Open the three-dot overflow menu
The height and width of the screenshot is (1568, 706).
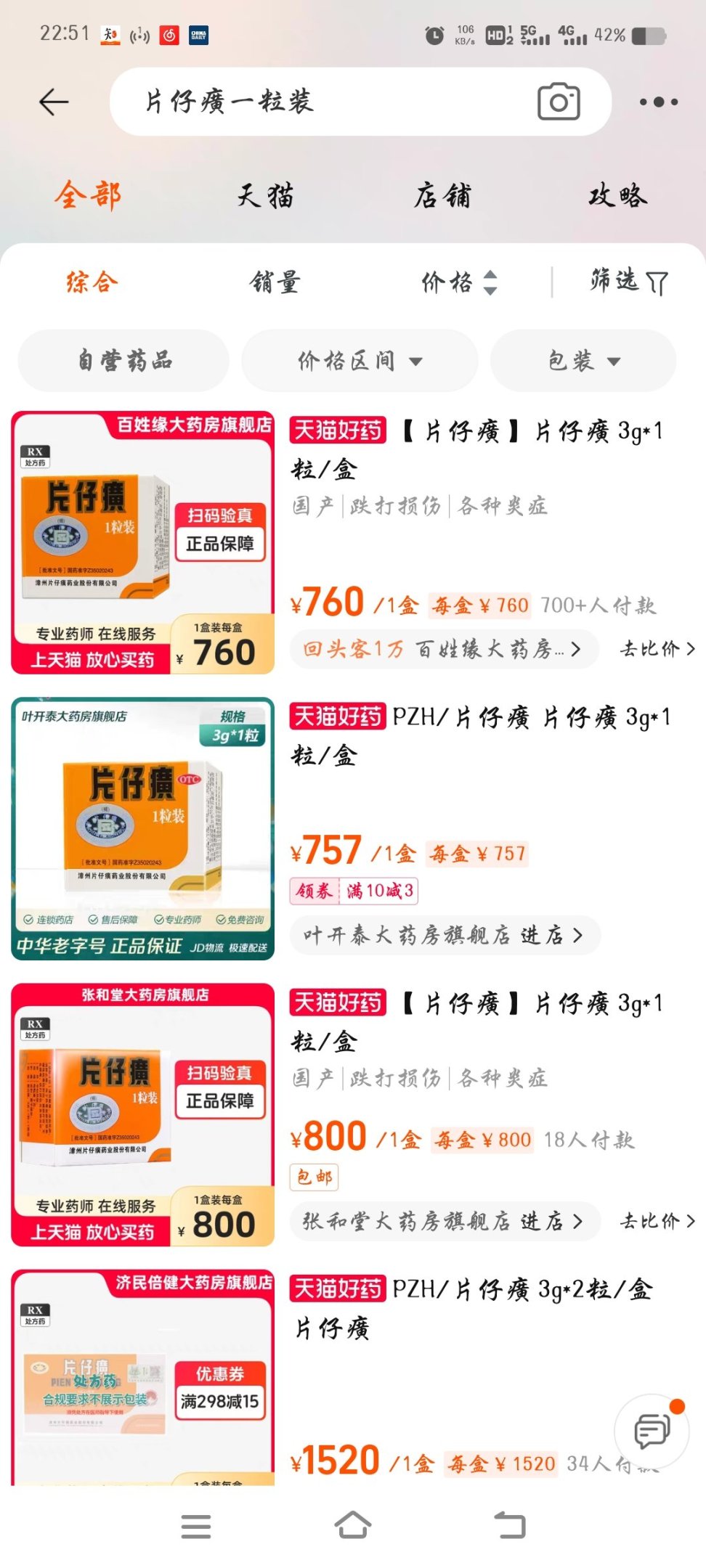pyautogui.click(x=658, y=102)
